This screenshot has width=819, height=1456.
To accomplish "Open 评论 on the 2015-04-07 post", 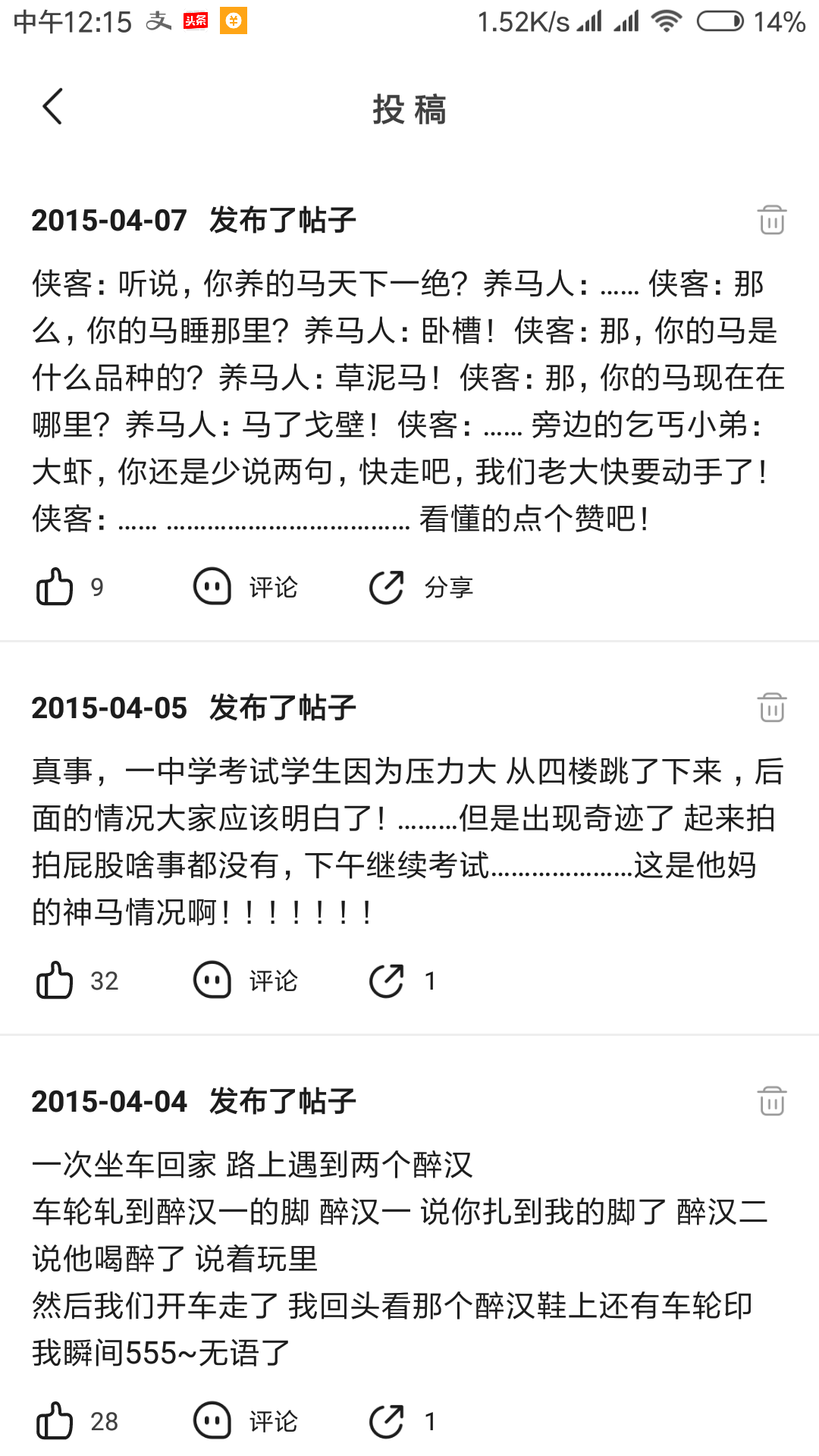I will point(245,587).
